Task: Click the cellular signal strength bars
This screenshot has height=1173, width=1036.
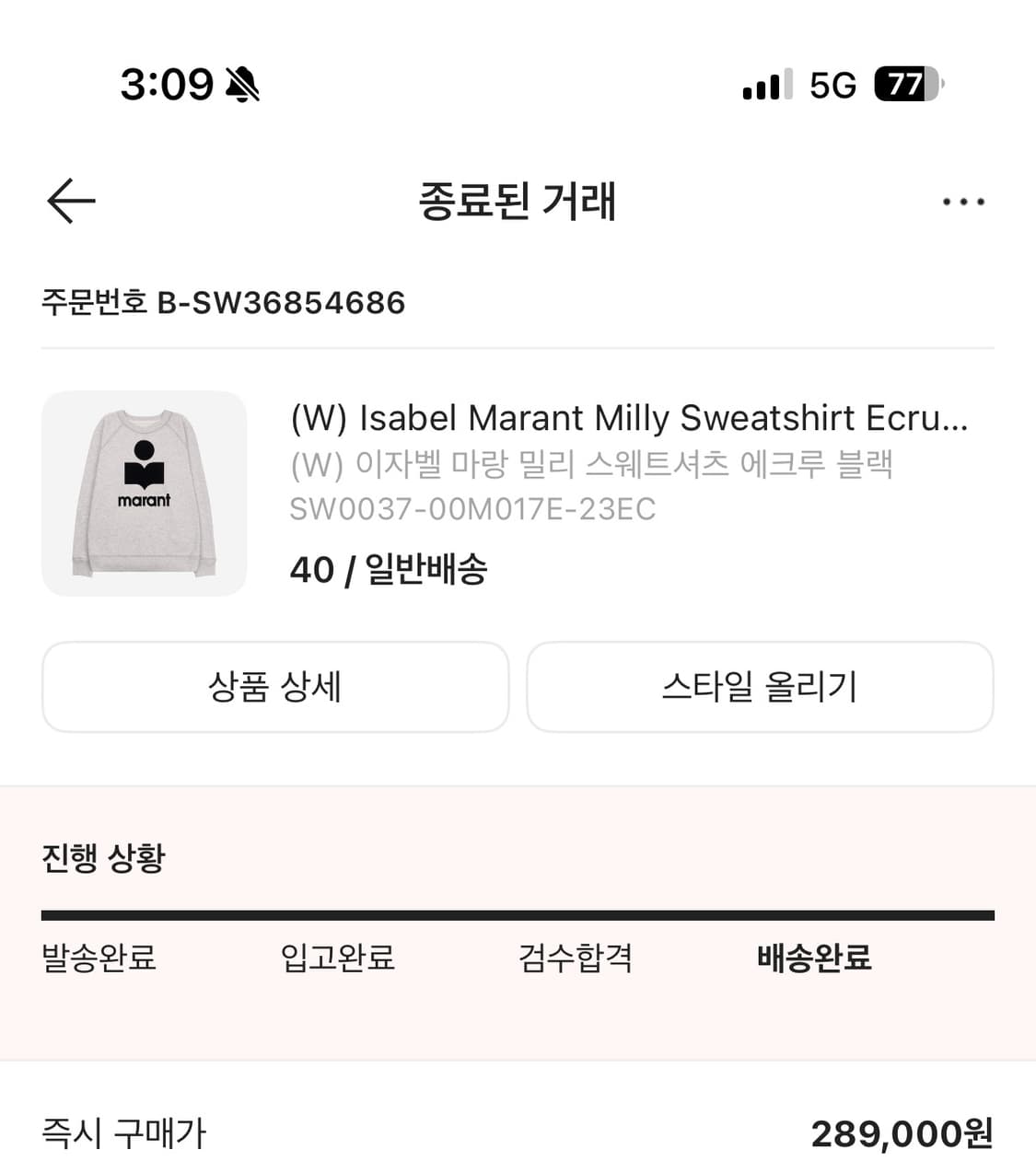Action: [x=763, y=85]
